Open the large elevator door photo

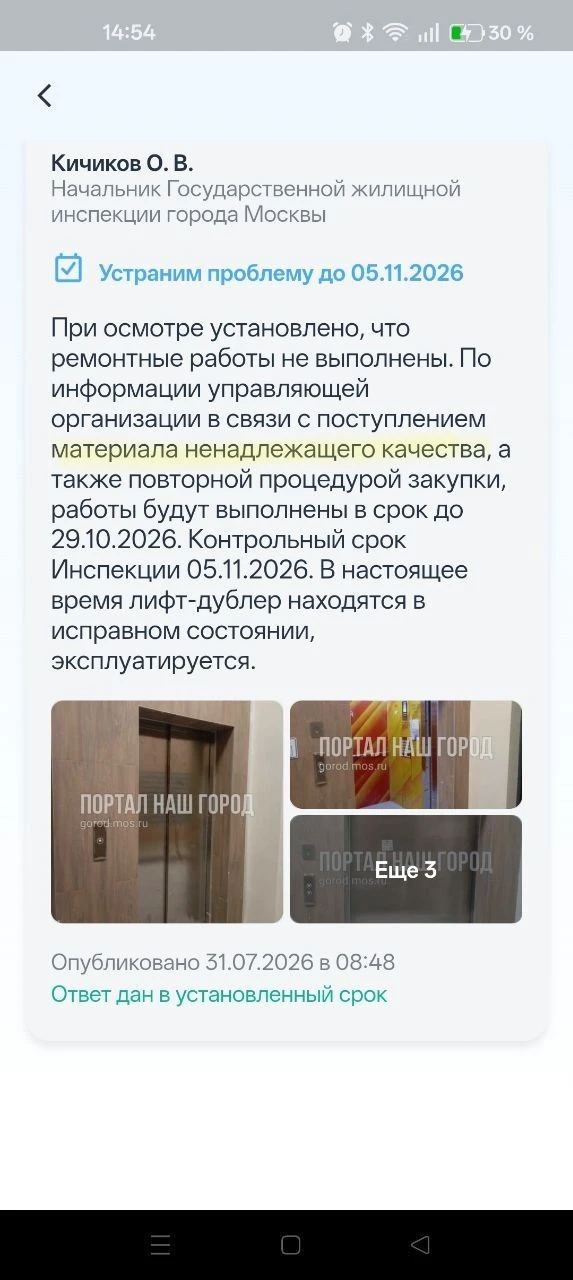[x=167, y=811]
